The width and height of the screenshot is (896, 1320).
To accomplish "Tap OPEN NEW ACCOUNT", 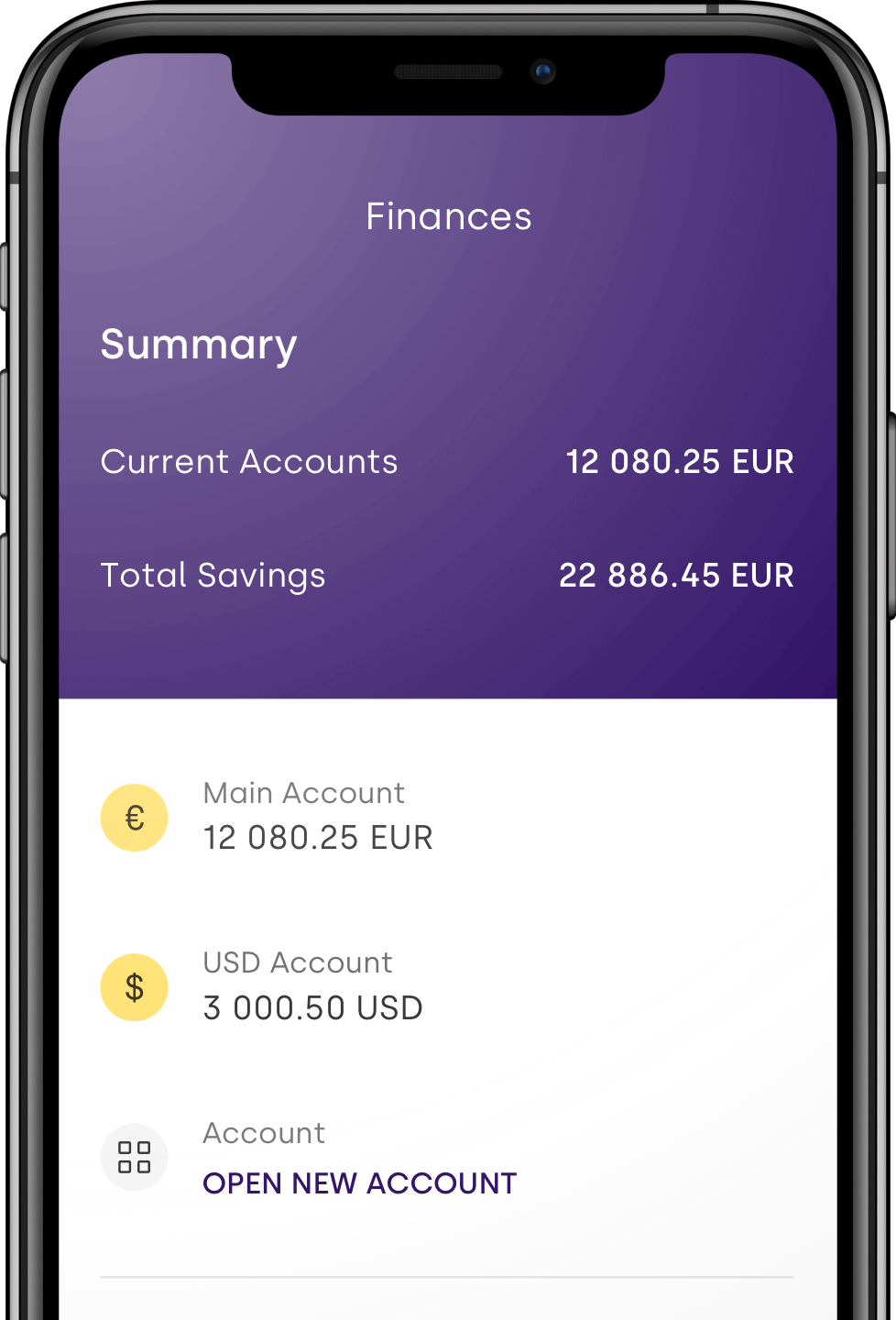I will (359, 1183).
